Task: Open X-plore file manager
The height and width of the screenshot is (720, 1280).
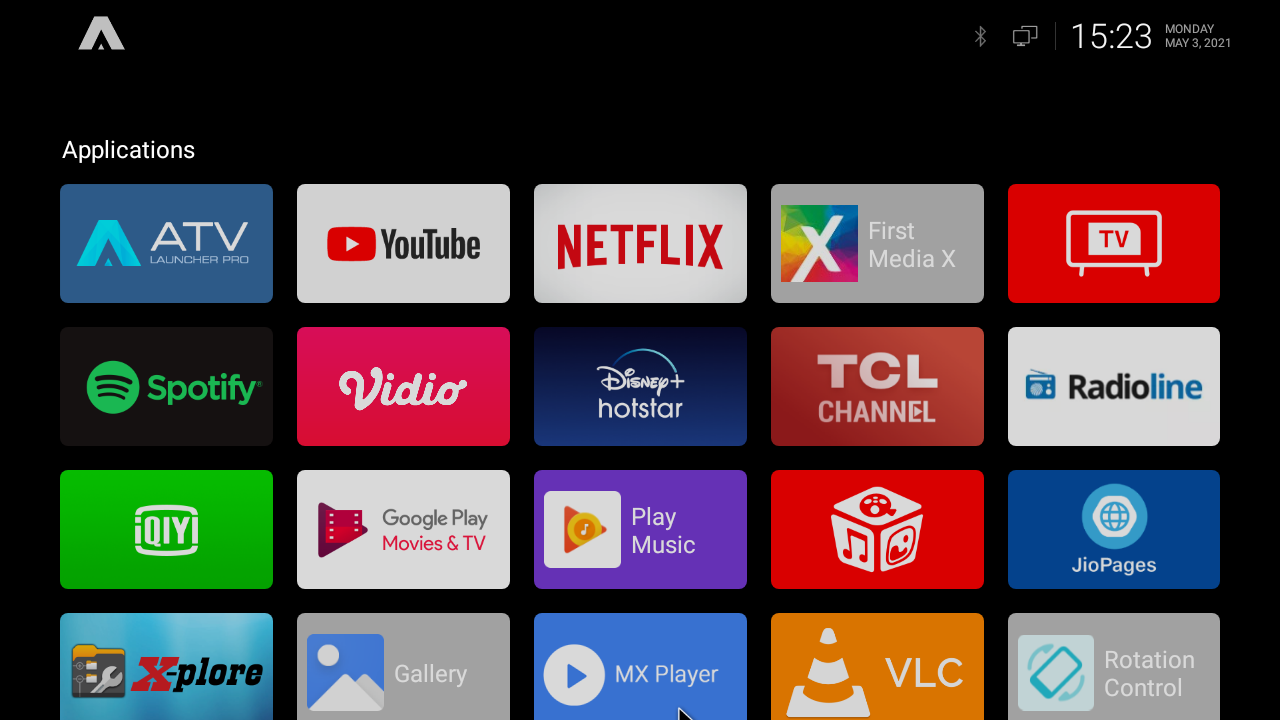Action: tap(166, 668)
